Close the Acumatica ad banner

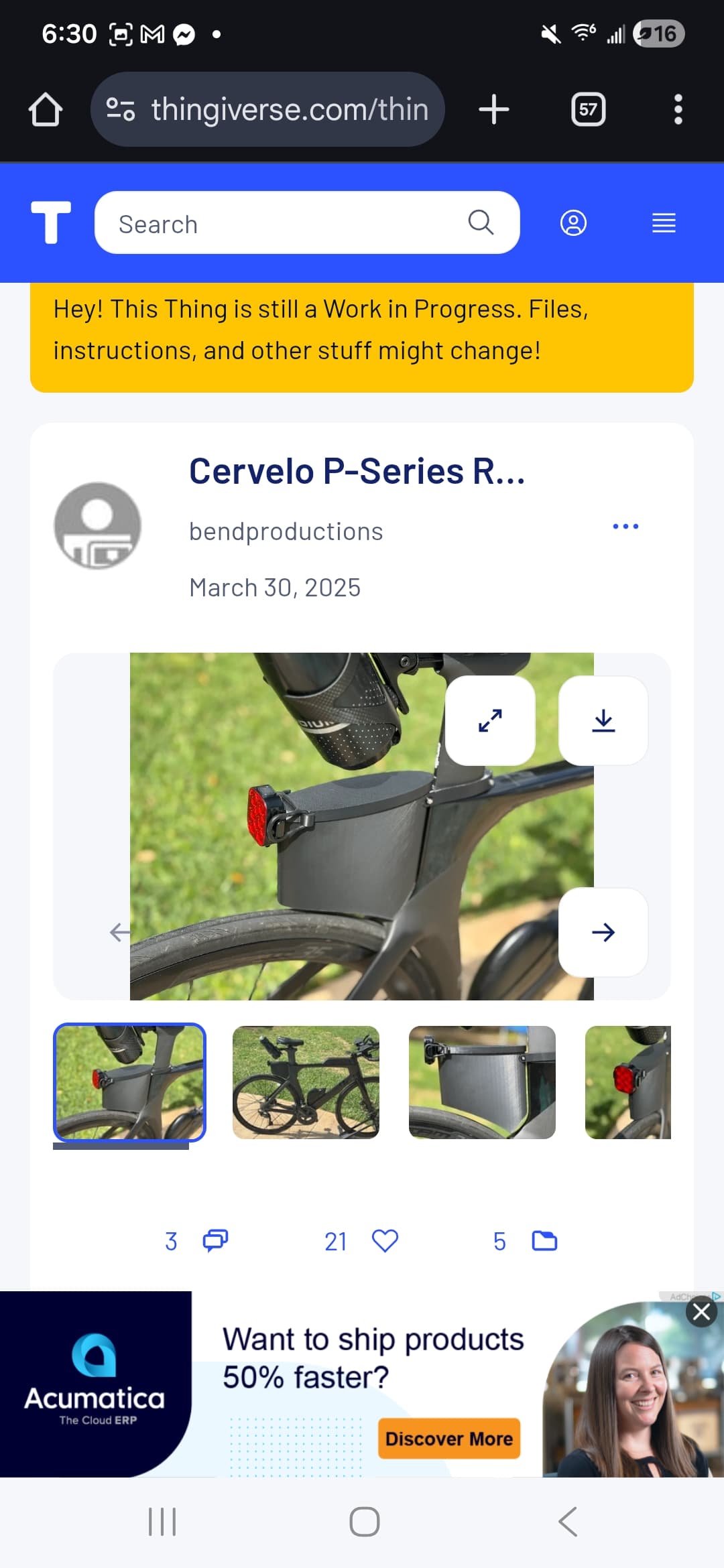pyautogui.click(x=701, y=1312)
